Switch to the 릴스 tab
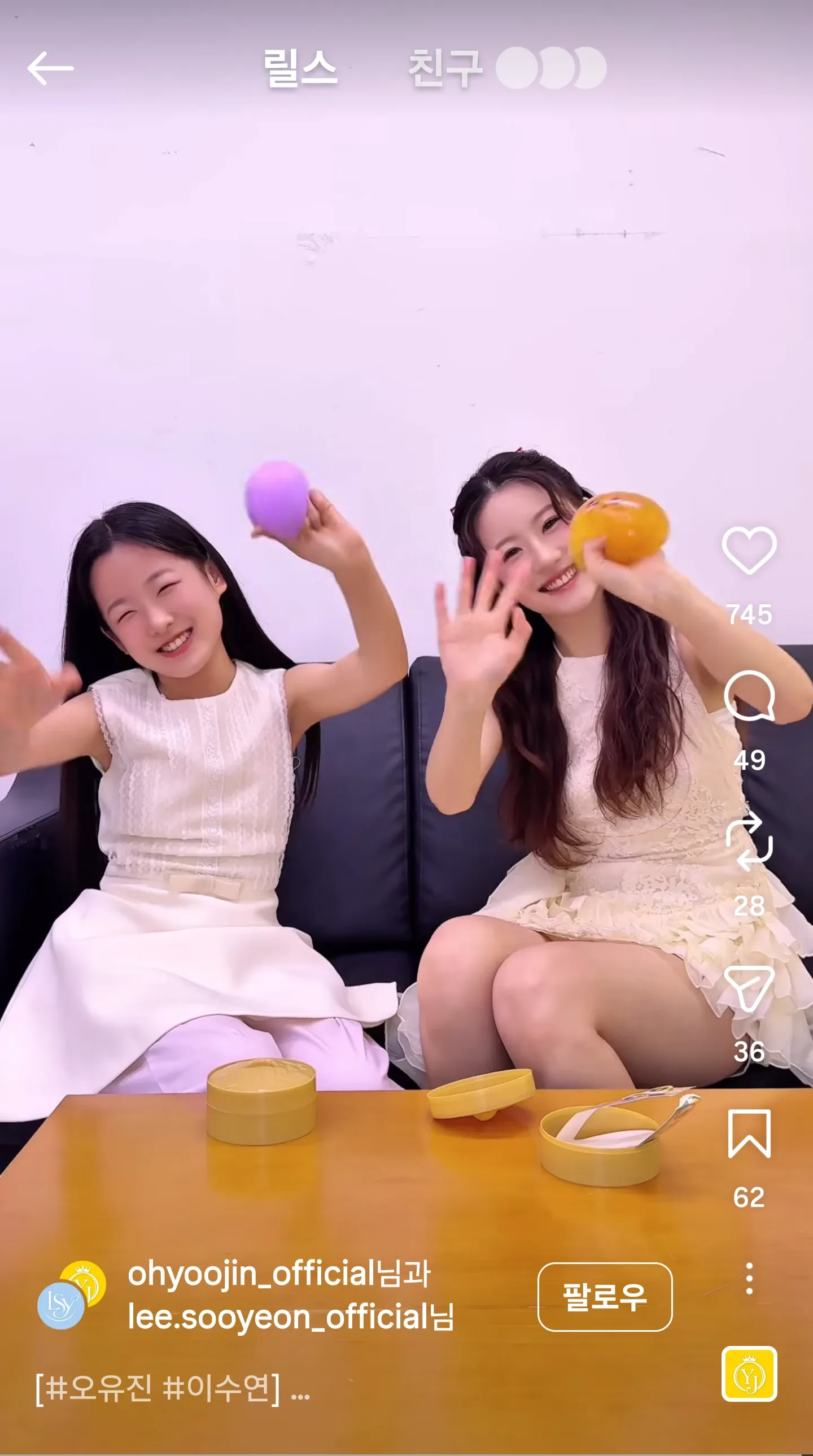Viewport: 813px width, 1456px height. (x=300, y=68)
